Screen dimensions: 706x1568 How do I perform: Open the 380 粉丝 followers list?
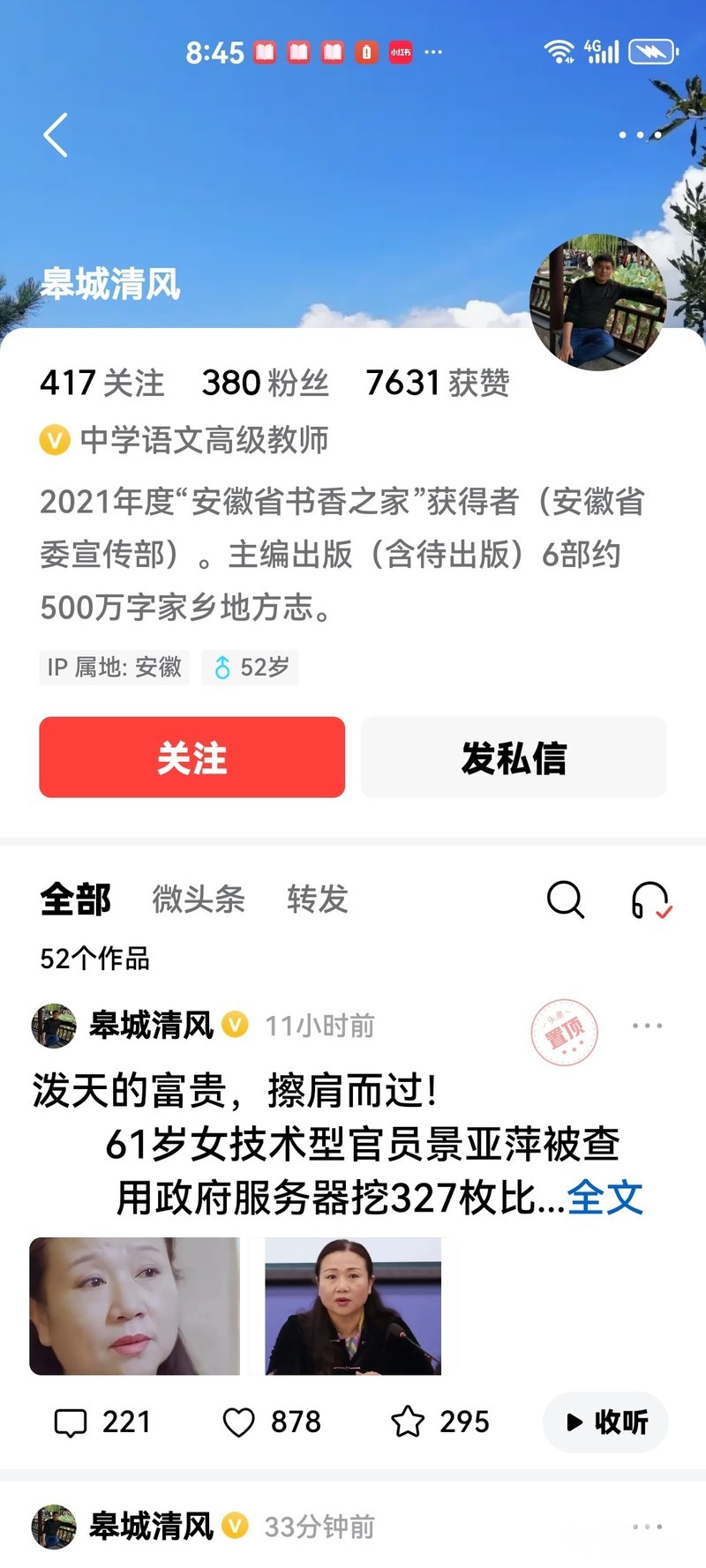coord(265,383)
